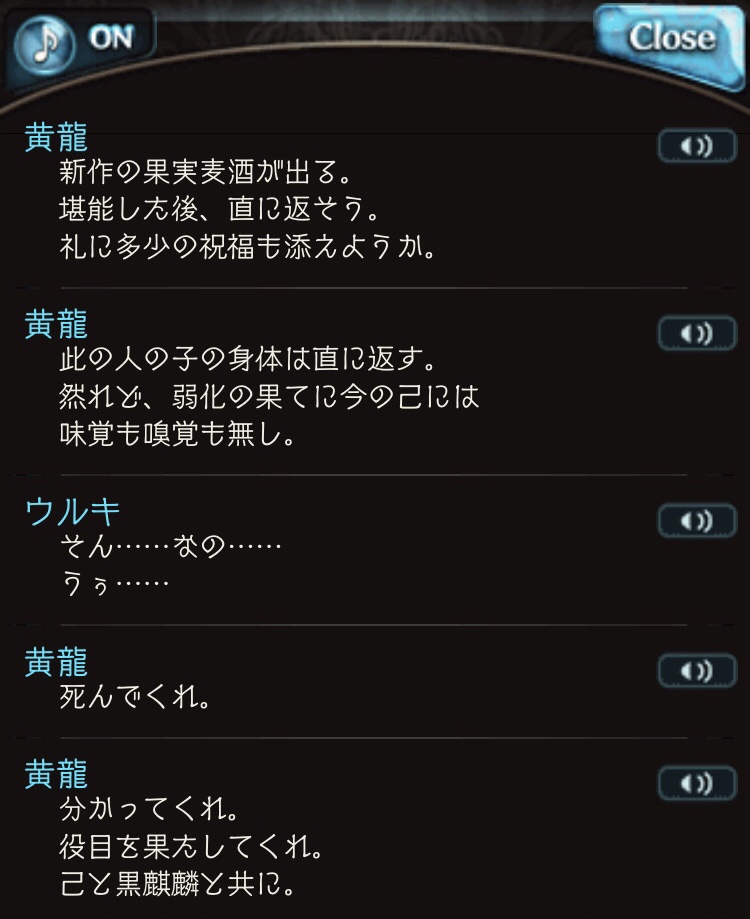Screen dimensions: 750x919
Task: Toggle the voice sound ON button
Action: [82, 40]
